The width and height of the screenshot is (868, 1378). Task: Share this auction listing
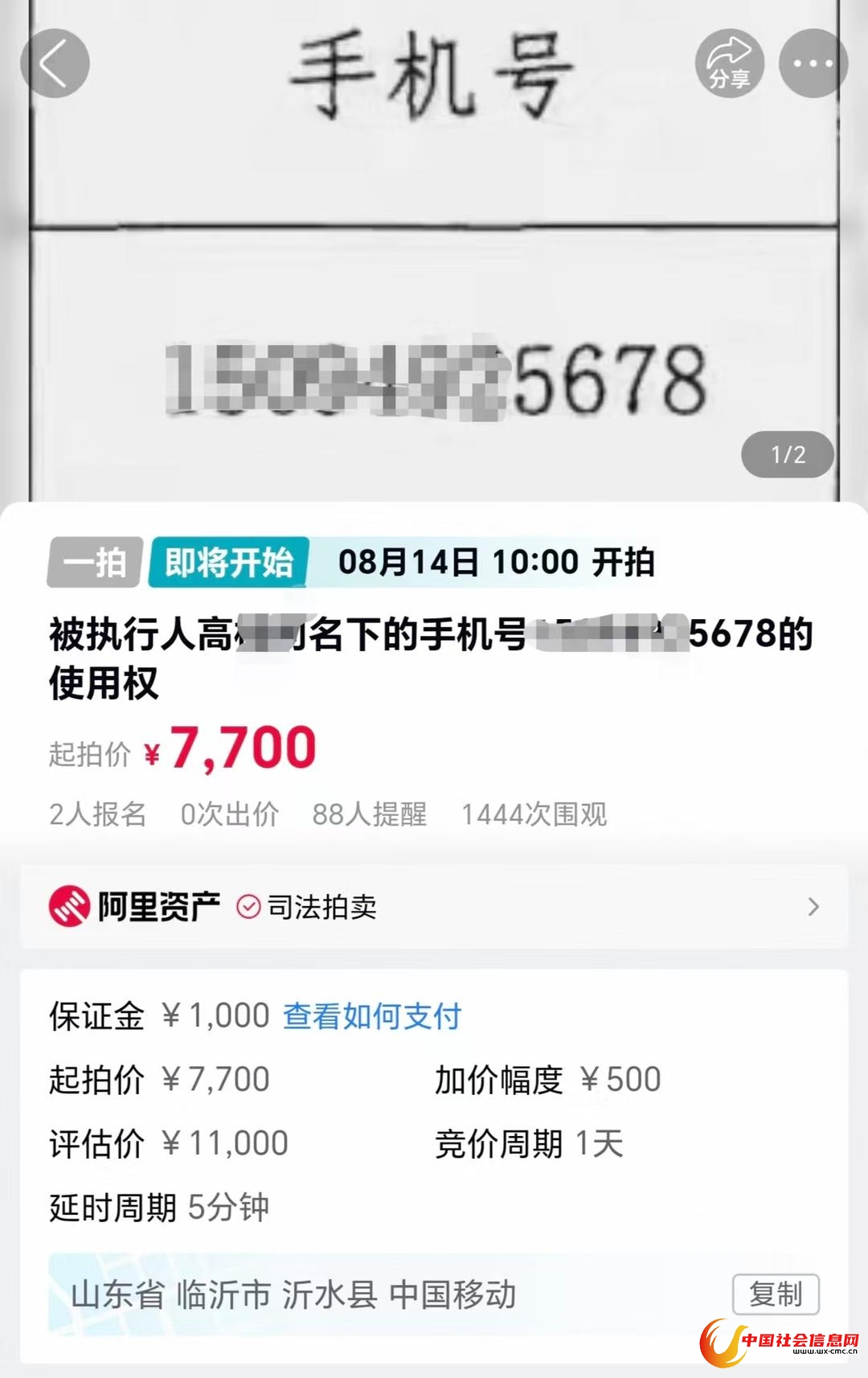pos(729,64)
